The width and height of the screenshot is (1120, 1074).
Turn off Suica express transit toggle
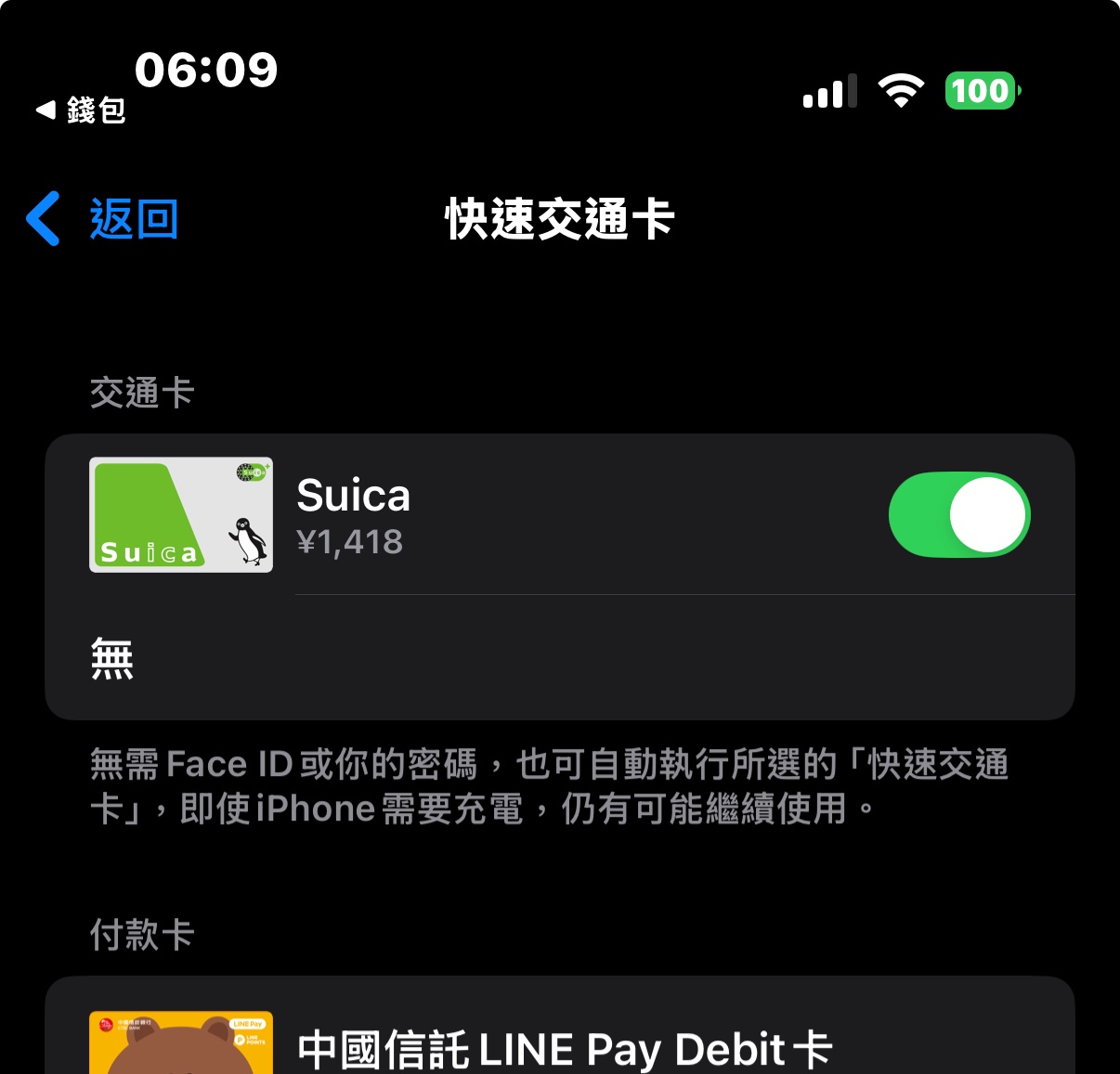(x=958, y=515)
